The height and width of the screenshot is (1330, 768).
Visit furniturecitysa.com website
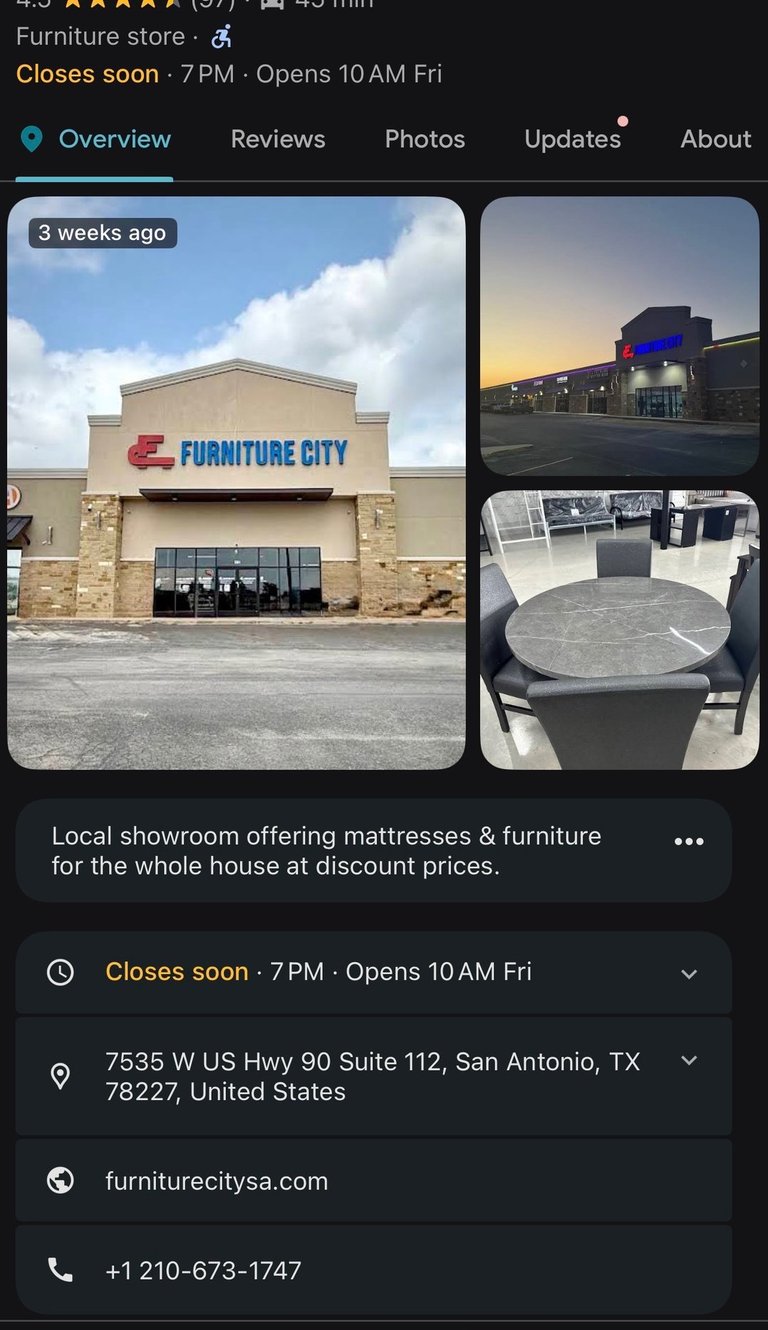coord(217,1181)
